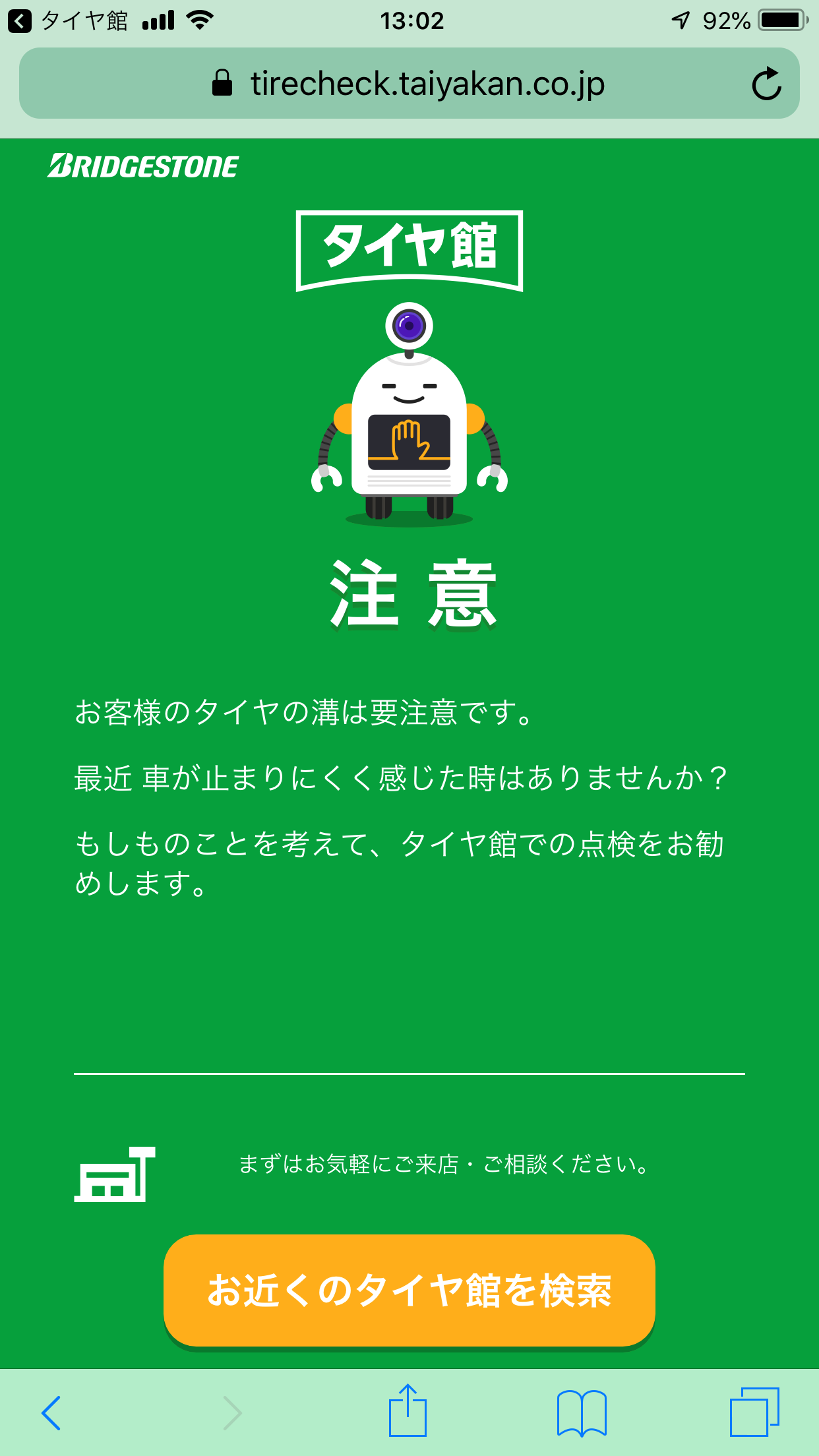This screenshot has height=1456, width=819.
Task: Return to the タイヤ館 app
Action: coord(68,21)
